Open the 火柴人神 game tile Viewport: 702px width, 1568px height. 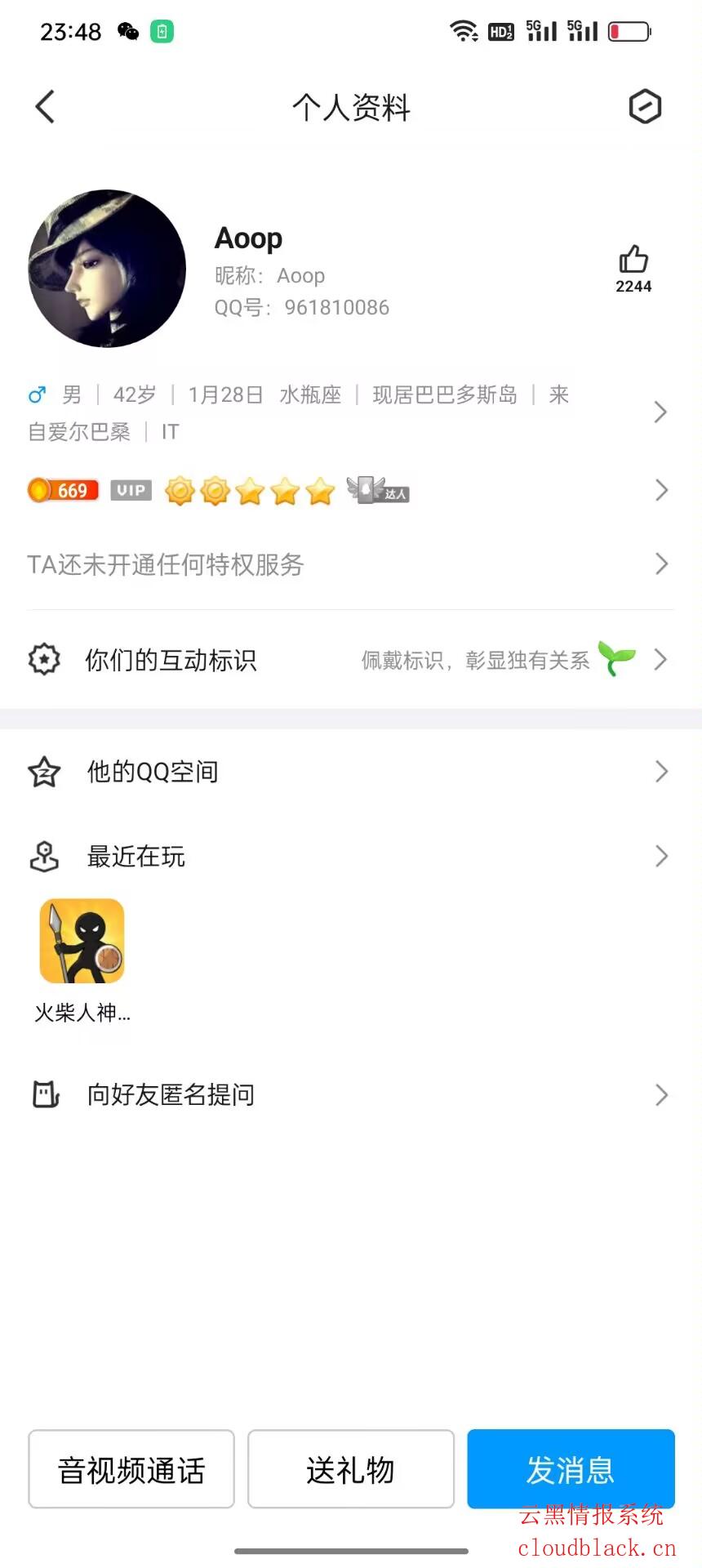[x=82, y=942]
